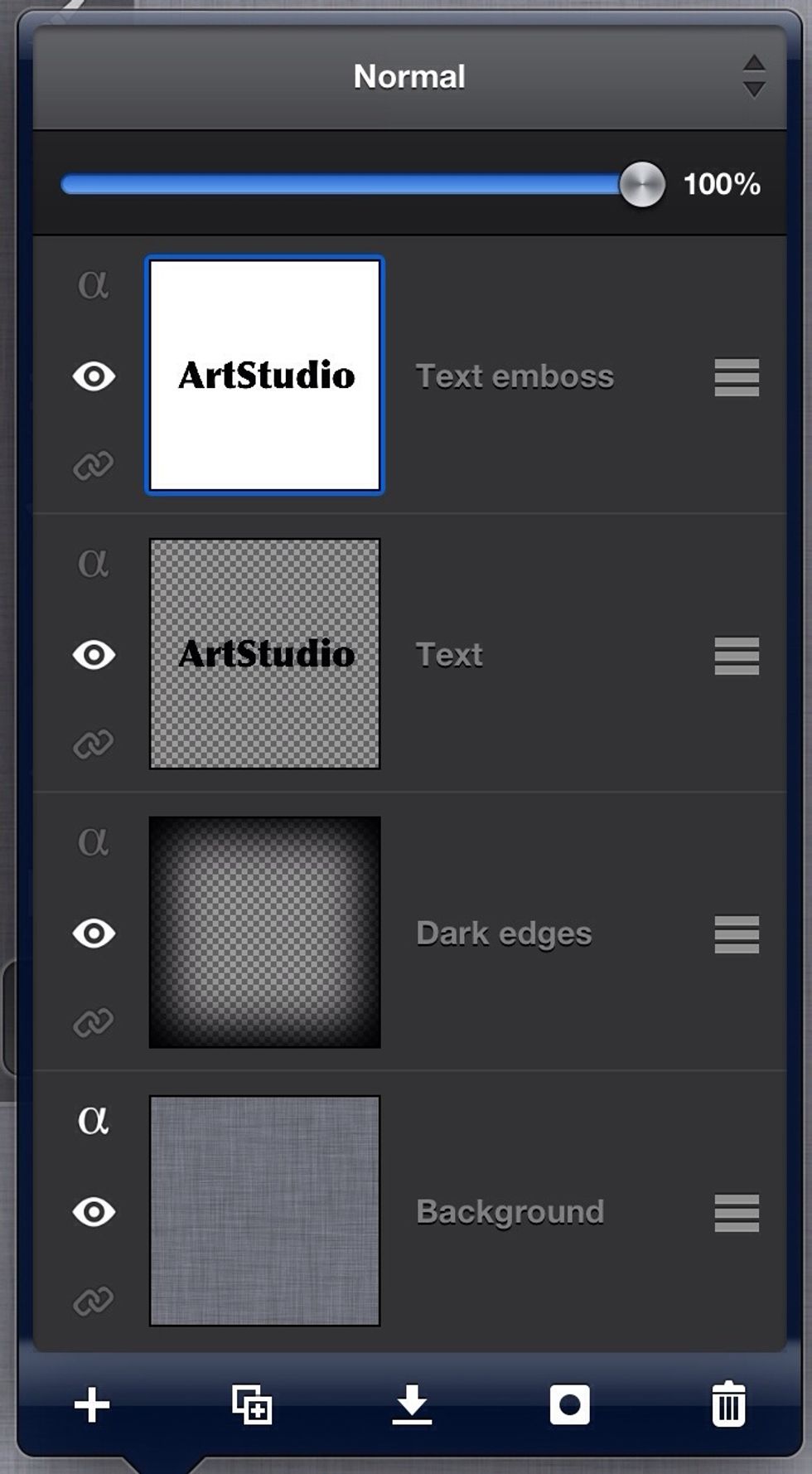Open layer options for the Dark edges layer

[736, 933]
